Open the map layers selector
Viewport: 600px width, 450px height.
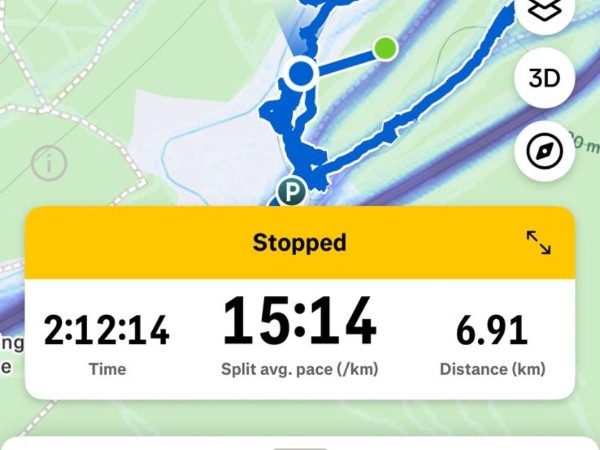tap(544, 10)
